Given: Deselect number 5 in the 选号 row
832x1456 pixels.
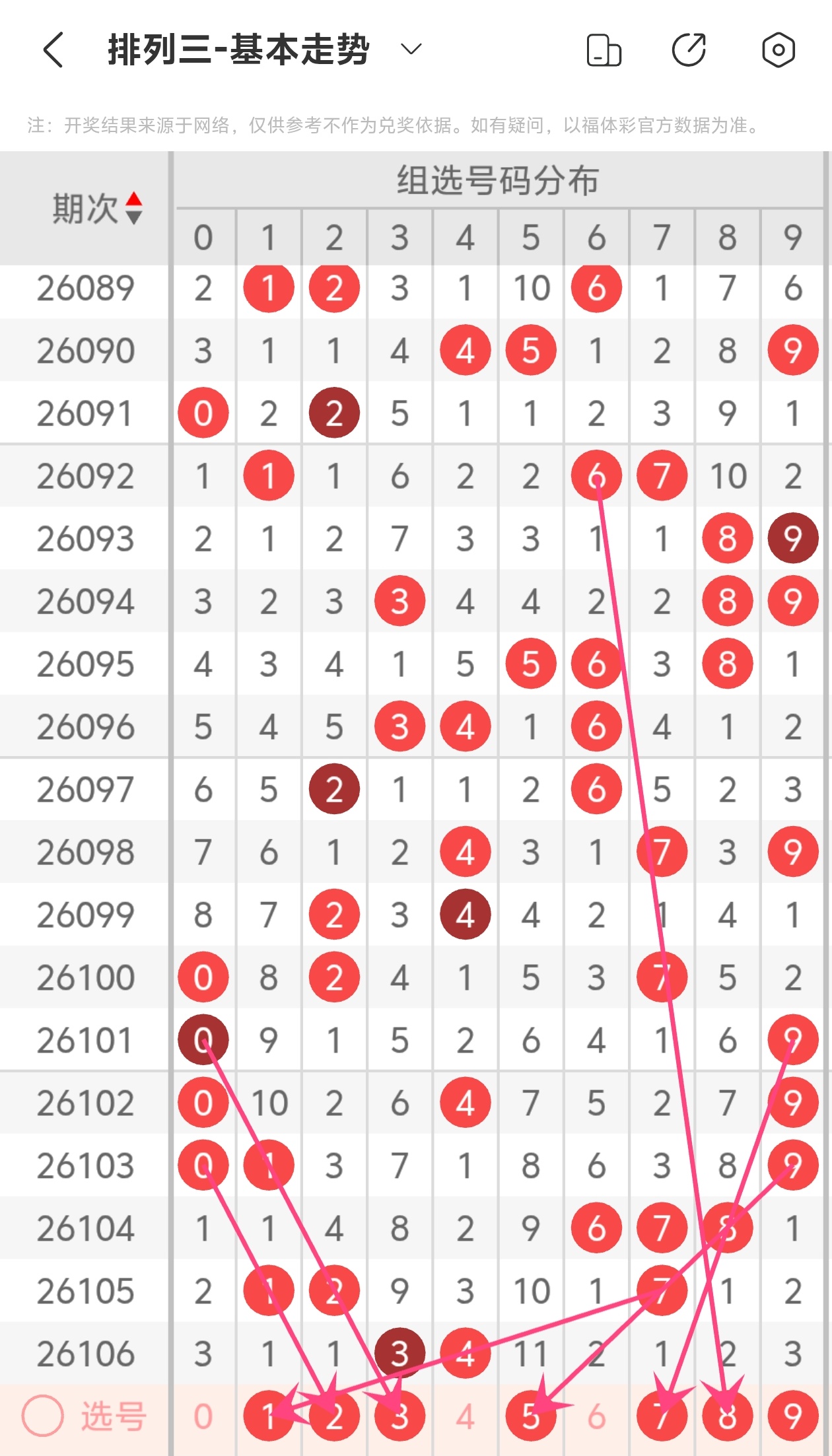Looking at the screenshot, I should coord(531,1416).
